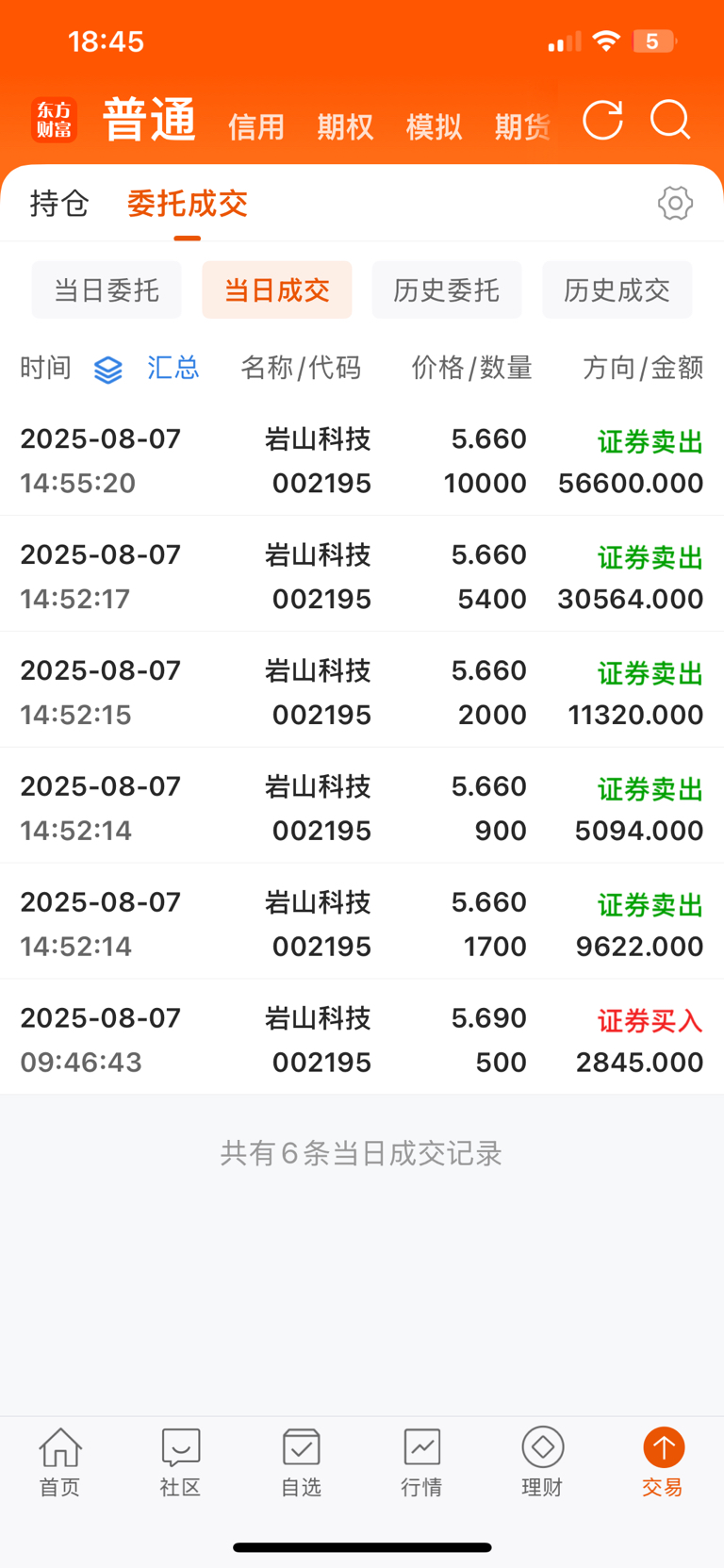
Task: Switch to the 模拟 tab
Action: coord(434,126)
